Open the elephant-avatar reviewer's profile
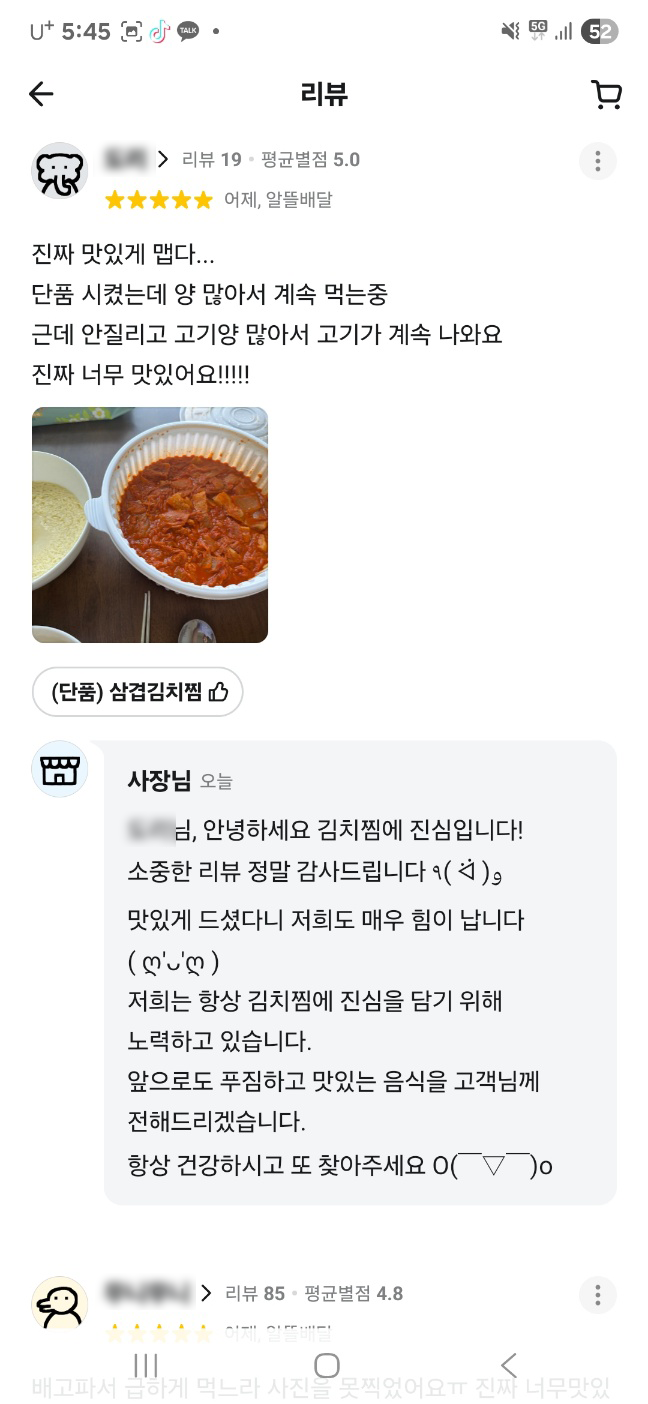Viewport: 648px width, 1404px height. (60, 170)
